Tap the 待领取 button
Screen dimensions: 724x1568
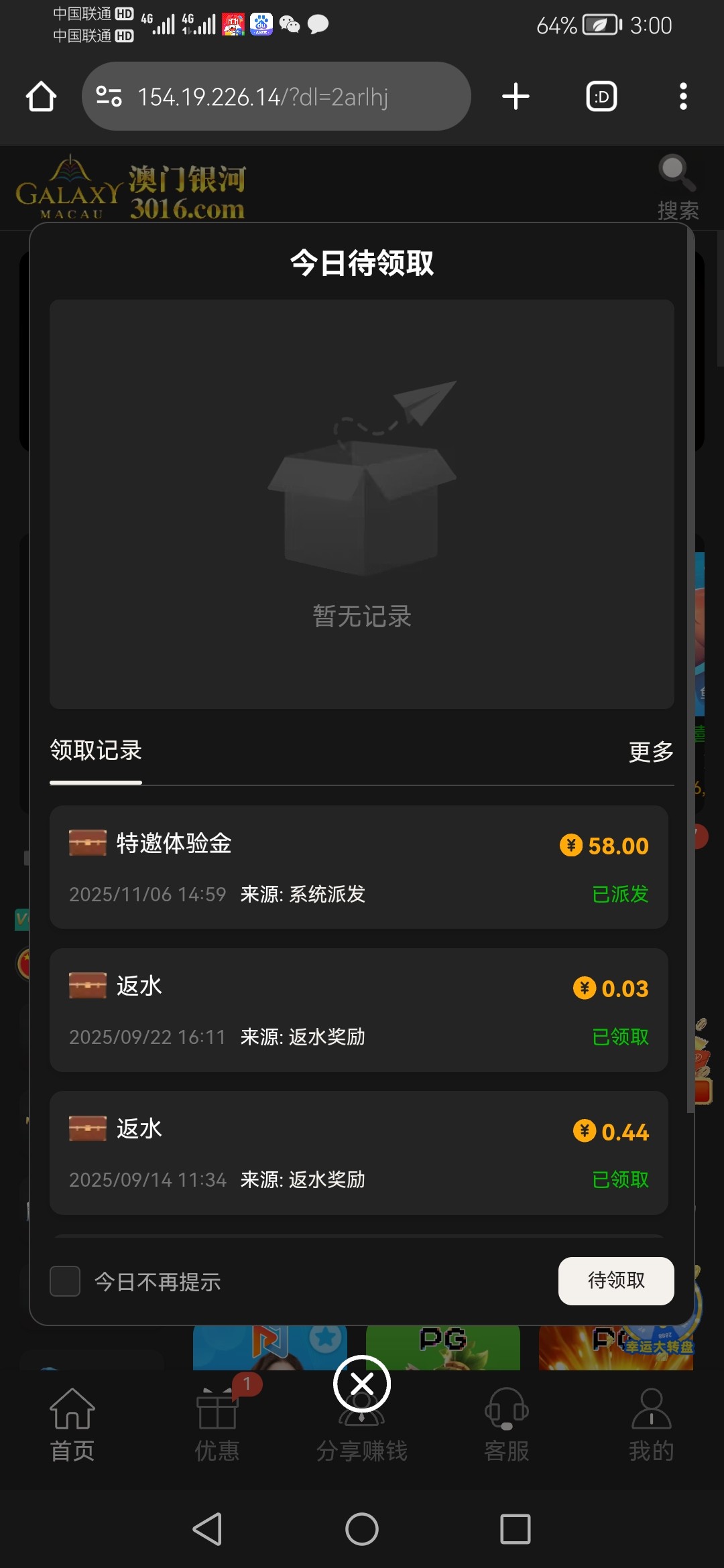click(616, 1281)
